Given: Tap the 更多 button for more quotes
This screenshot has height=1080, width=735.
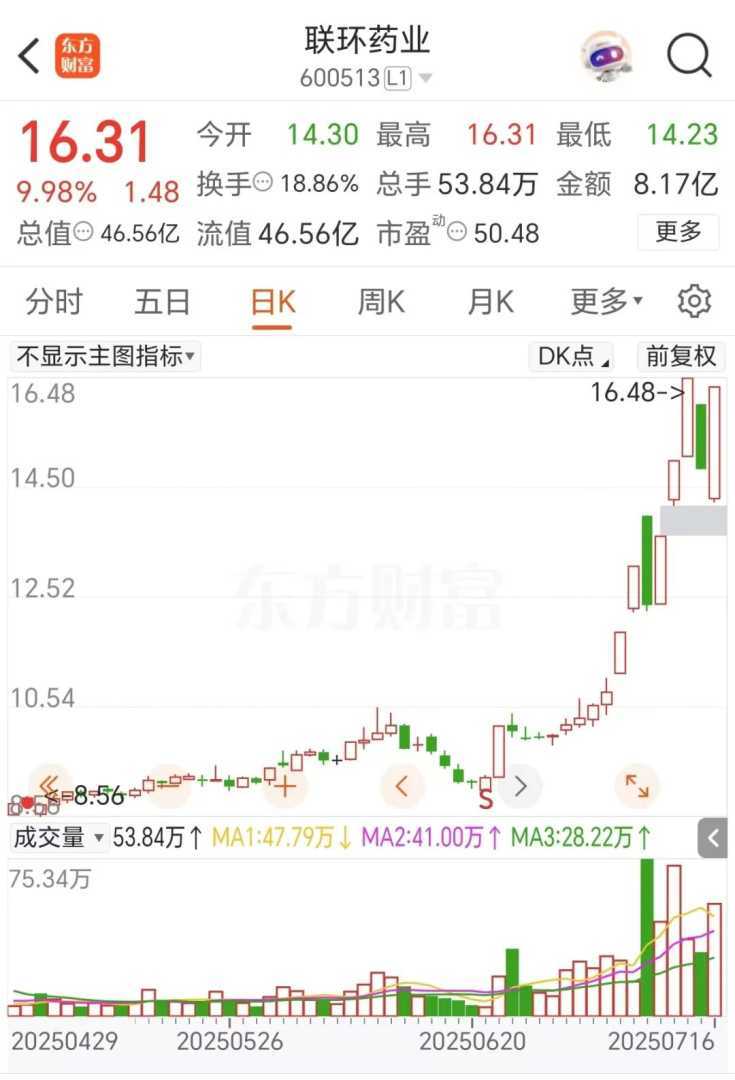Looking at the screenshot, I should tap(678, 232).
